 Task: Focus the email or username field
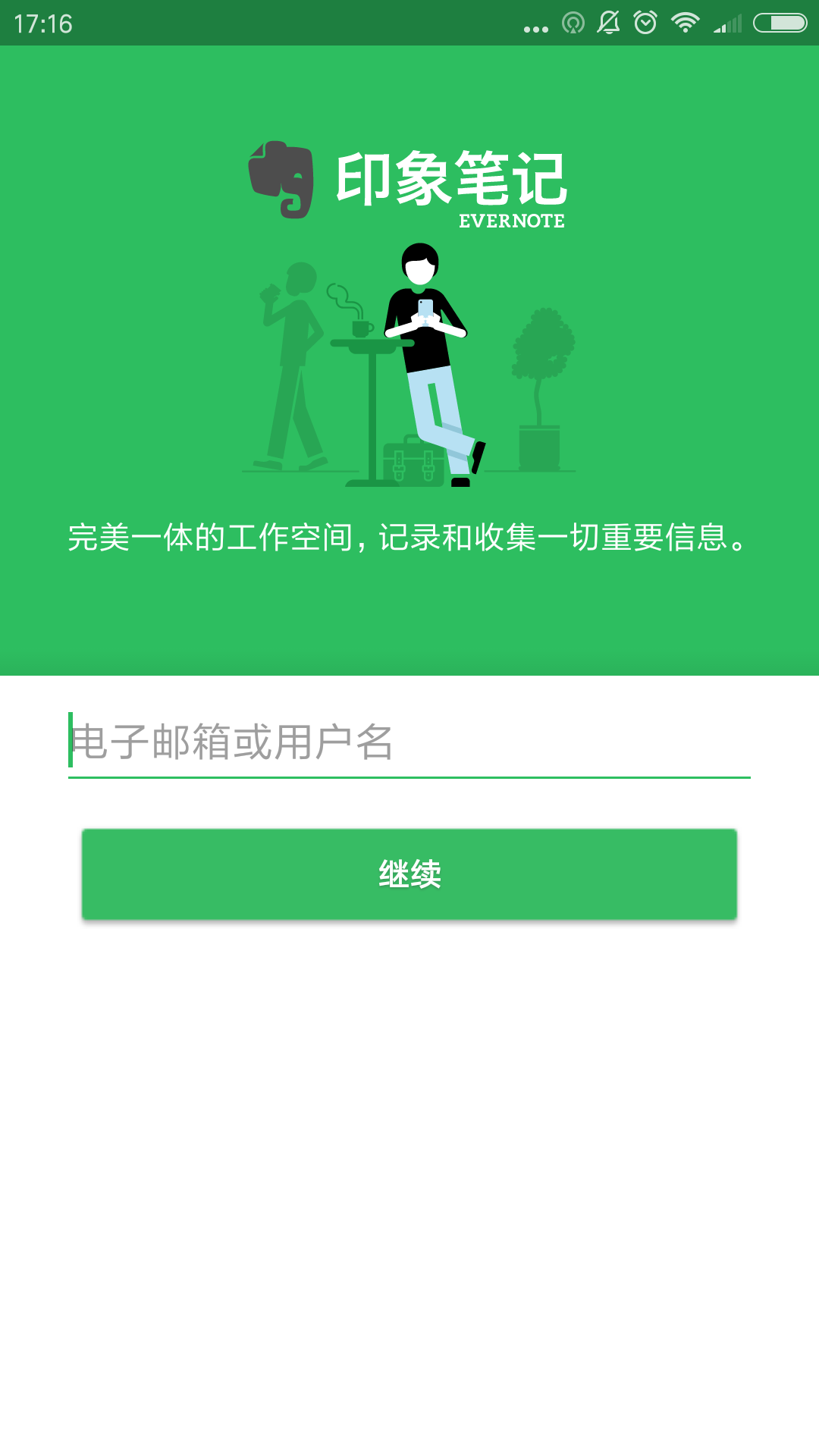click(x=409, y=742)
